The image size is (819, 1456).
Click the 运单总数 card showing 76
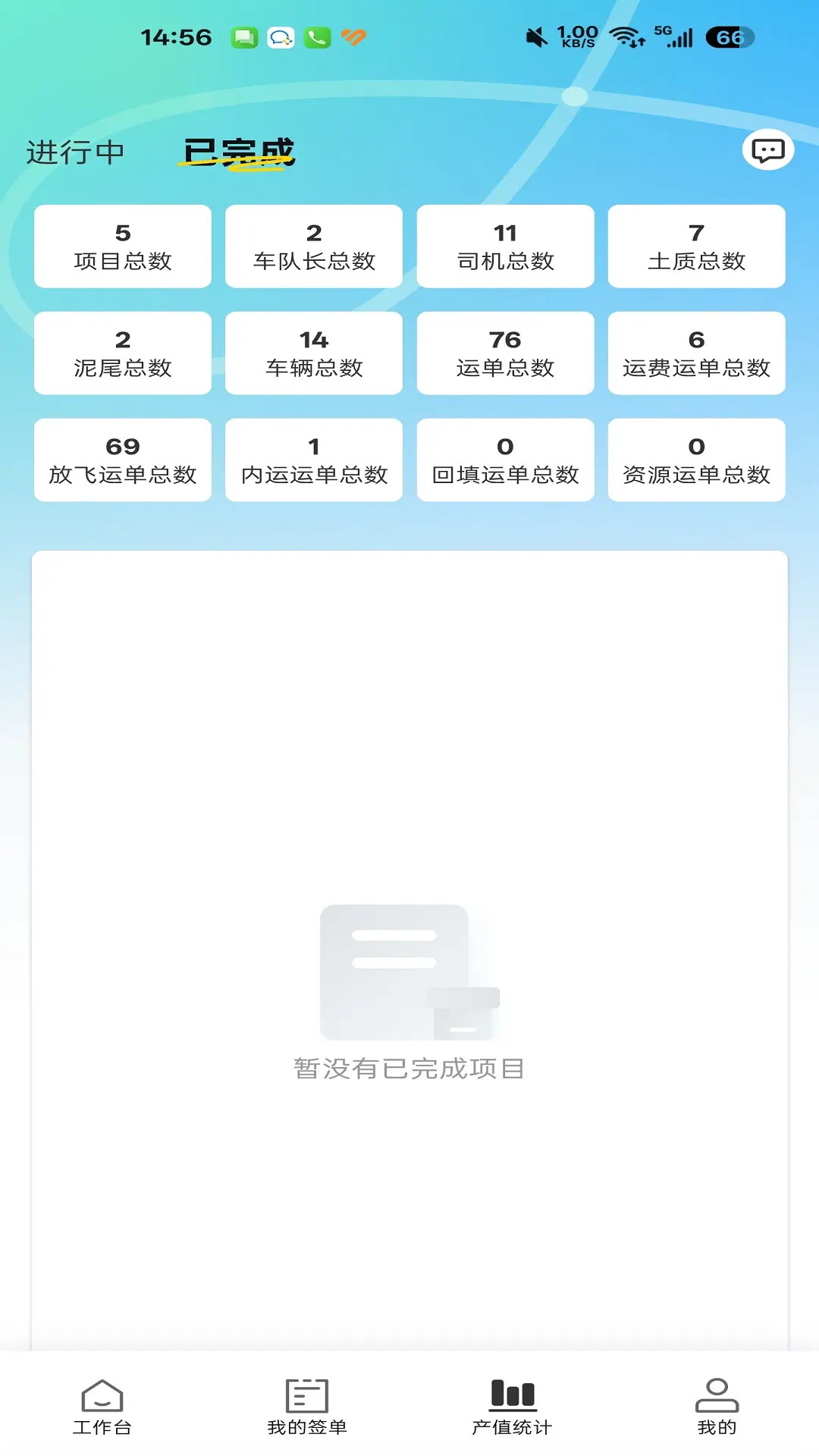[x=505, y=353]
